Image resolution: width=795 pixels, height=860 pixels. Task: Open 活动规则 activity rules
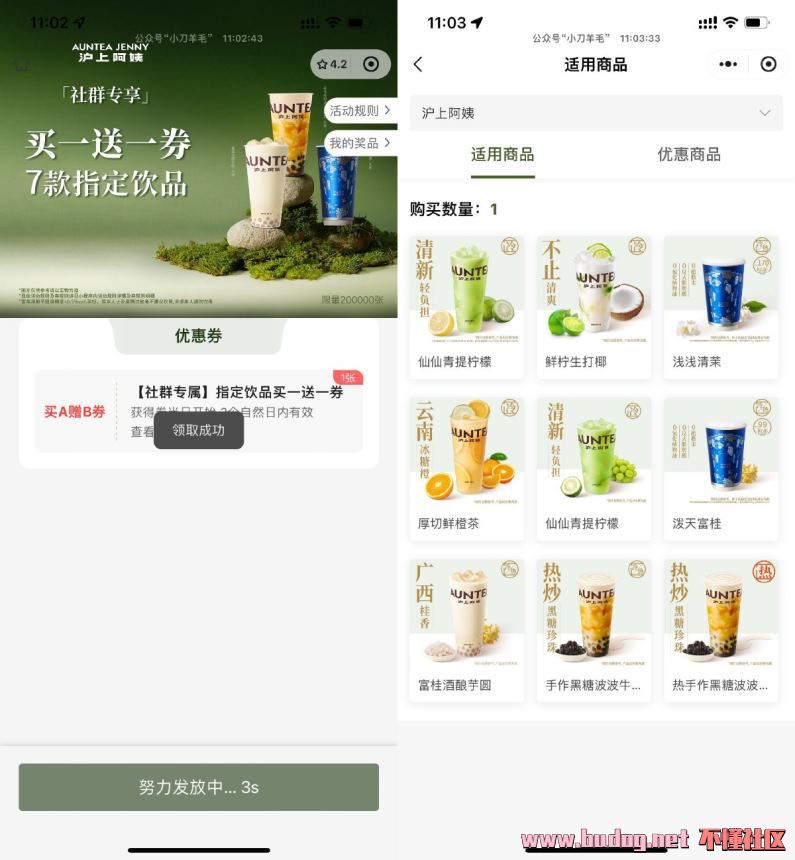click(360, 111)
